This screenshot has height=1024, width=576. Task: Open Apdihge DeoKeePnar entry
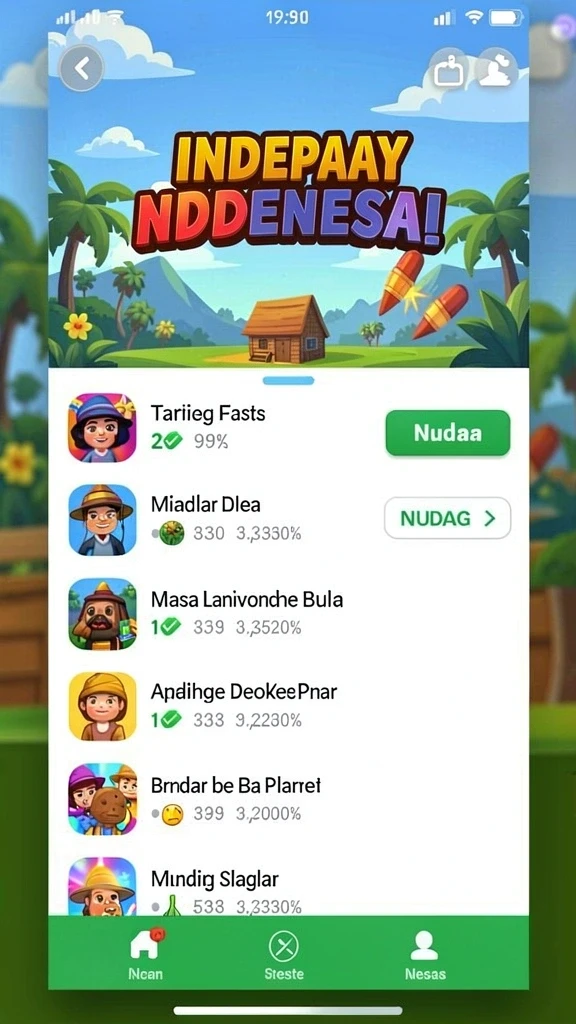[x=288, y=706]
